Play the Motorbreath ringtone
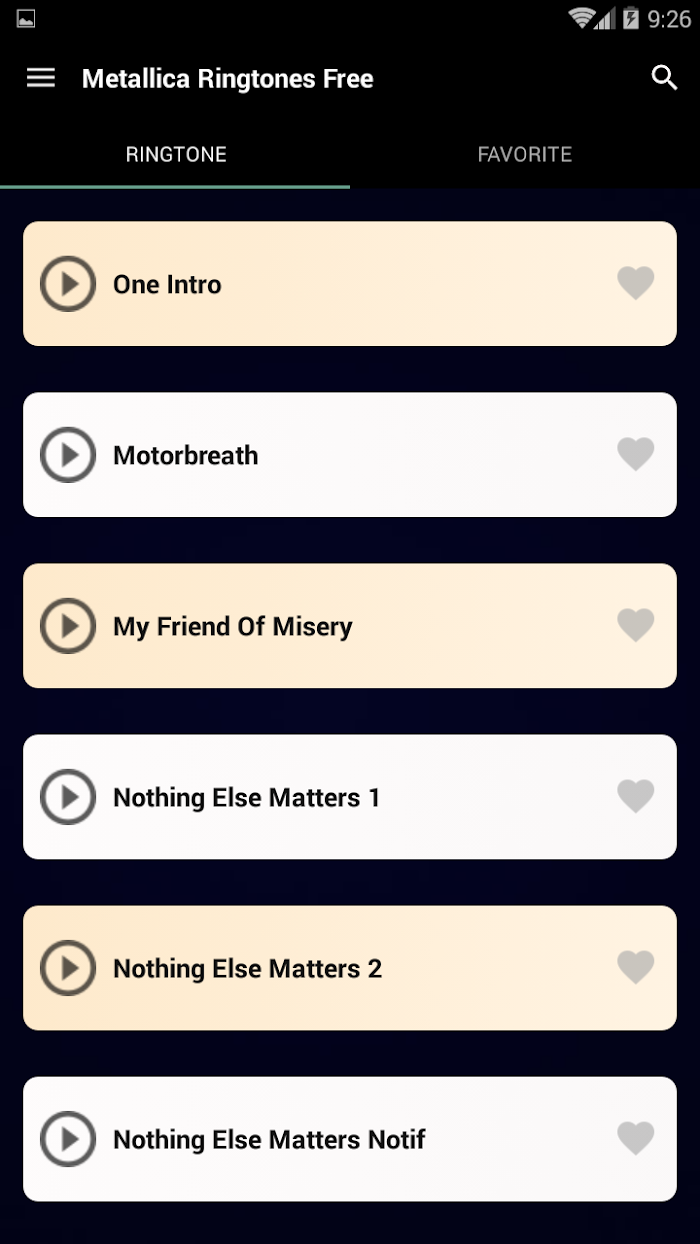This screenshot has height=1244, width=700. (x=68, y=455)
